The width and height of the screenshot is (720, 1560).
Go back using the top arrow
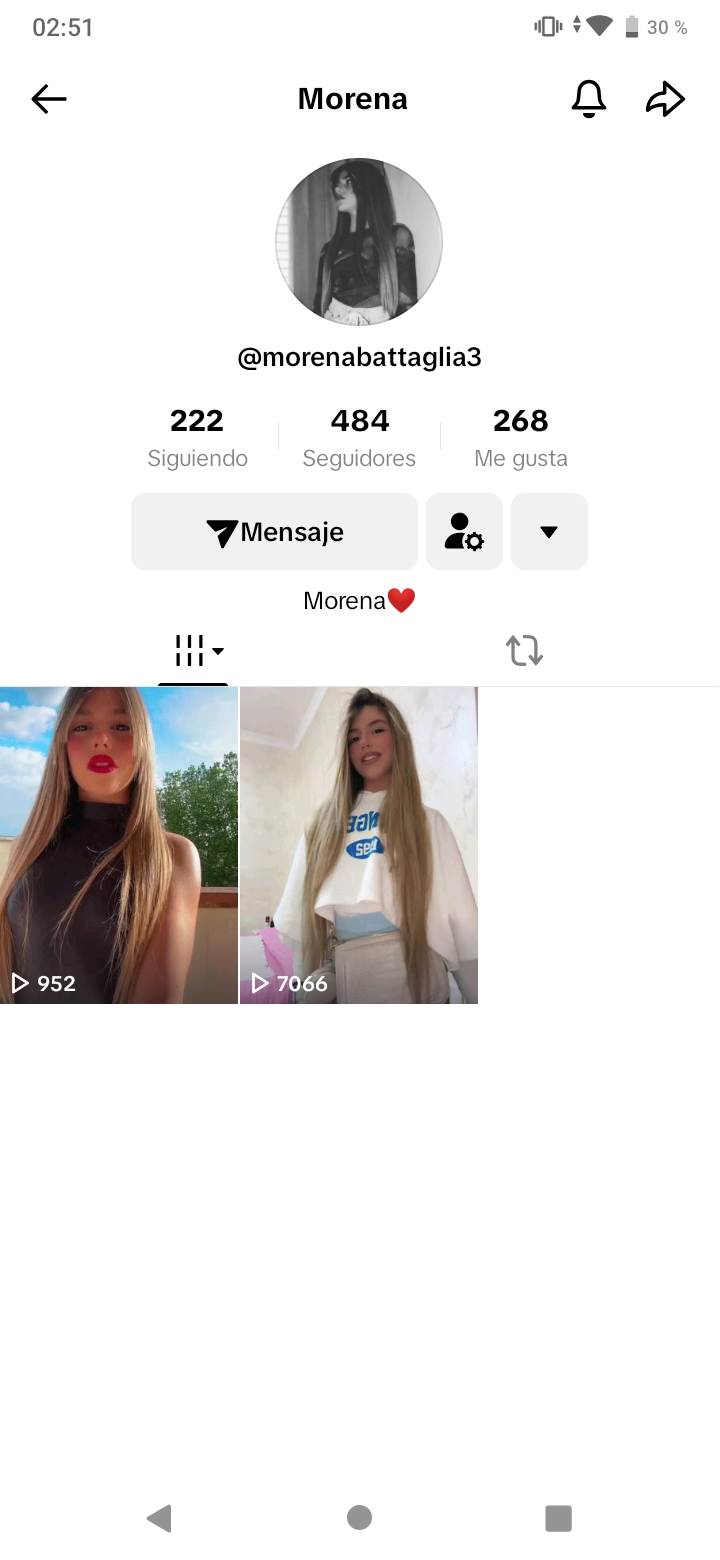[x=48, y=98]
